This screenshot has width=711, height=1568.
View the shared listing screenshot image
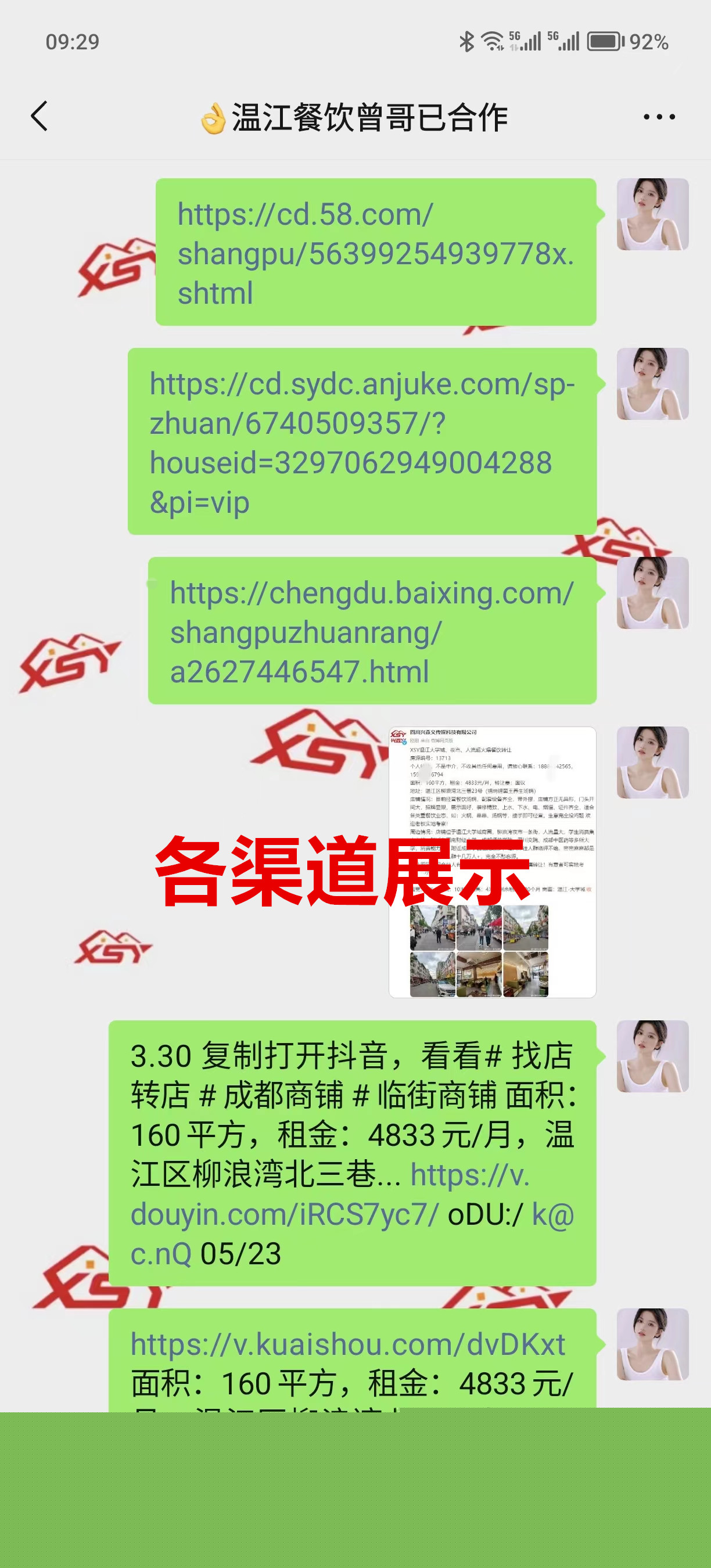pos(492,861)
